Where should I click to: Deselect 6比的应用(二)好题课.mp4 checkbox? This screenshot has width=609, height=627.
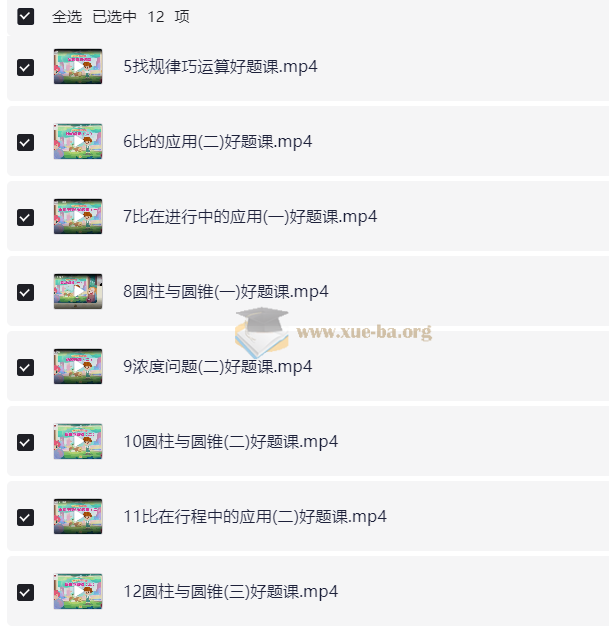tap(26, 142)
